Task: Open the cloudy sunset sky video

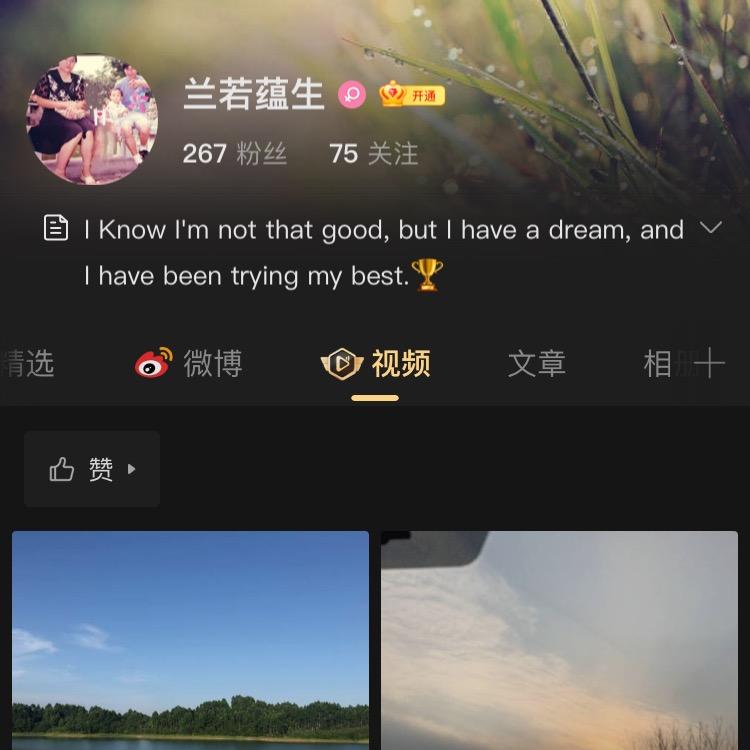Action: coord(559,640)
